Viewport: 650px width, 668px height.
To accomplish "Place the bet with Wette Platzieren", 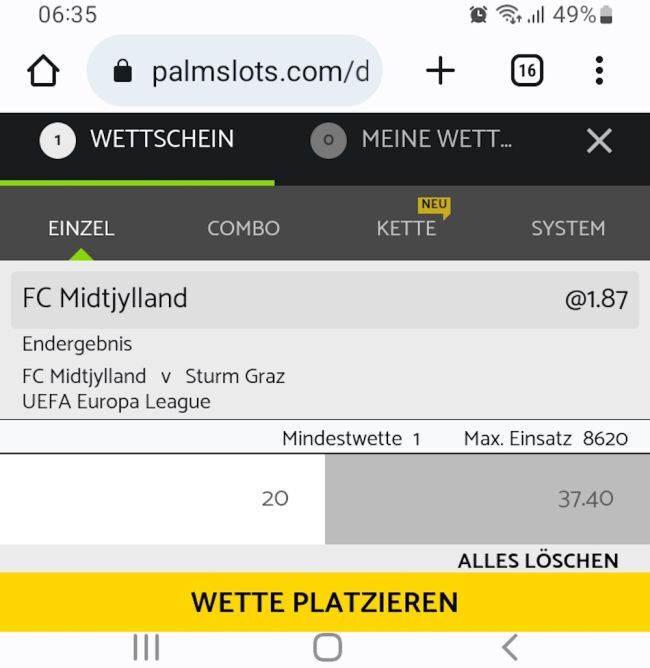I will coord(325,603).
